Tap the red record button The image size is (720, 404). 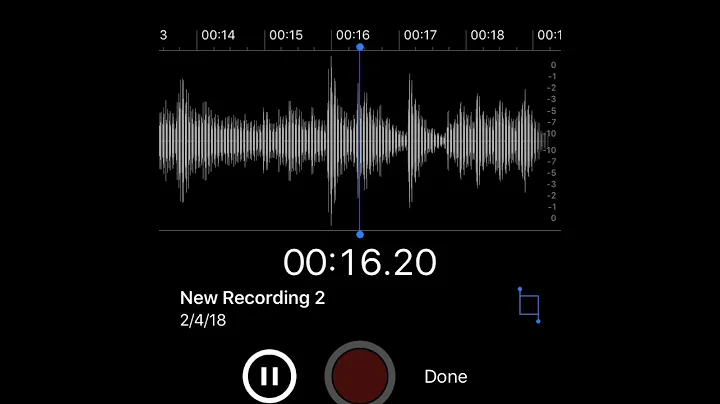coord(360,377)
